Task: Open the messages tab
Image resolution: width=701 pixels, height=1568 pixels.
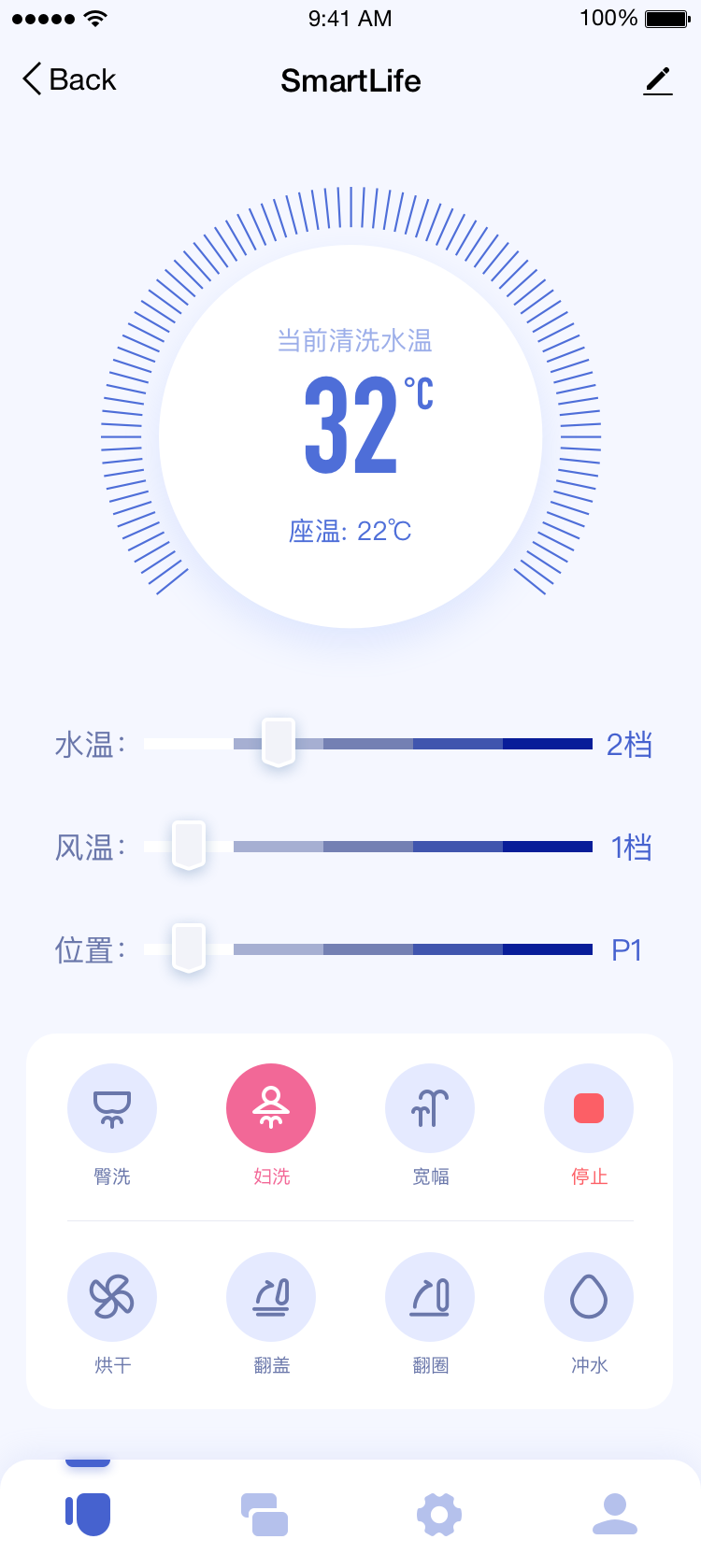Action: [265, 1514]
